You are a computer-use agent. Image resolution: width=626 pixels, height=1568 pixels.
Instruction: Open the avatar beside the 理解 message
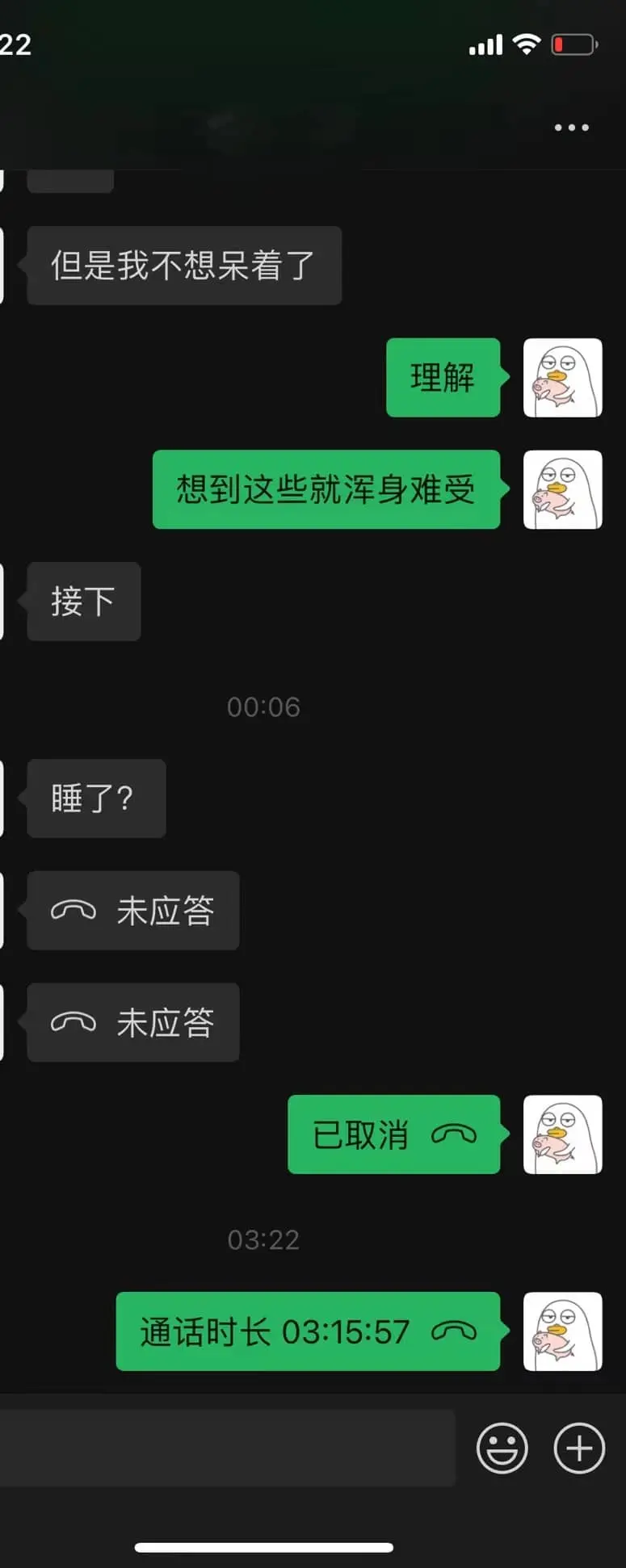pyautogui.click(x=562, y=378)
